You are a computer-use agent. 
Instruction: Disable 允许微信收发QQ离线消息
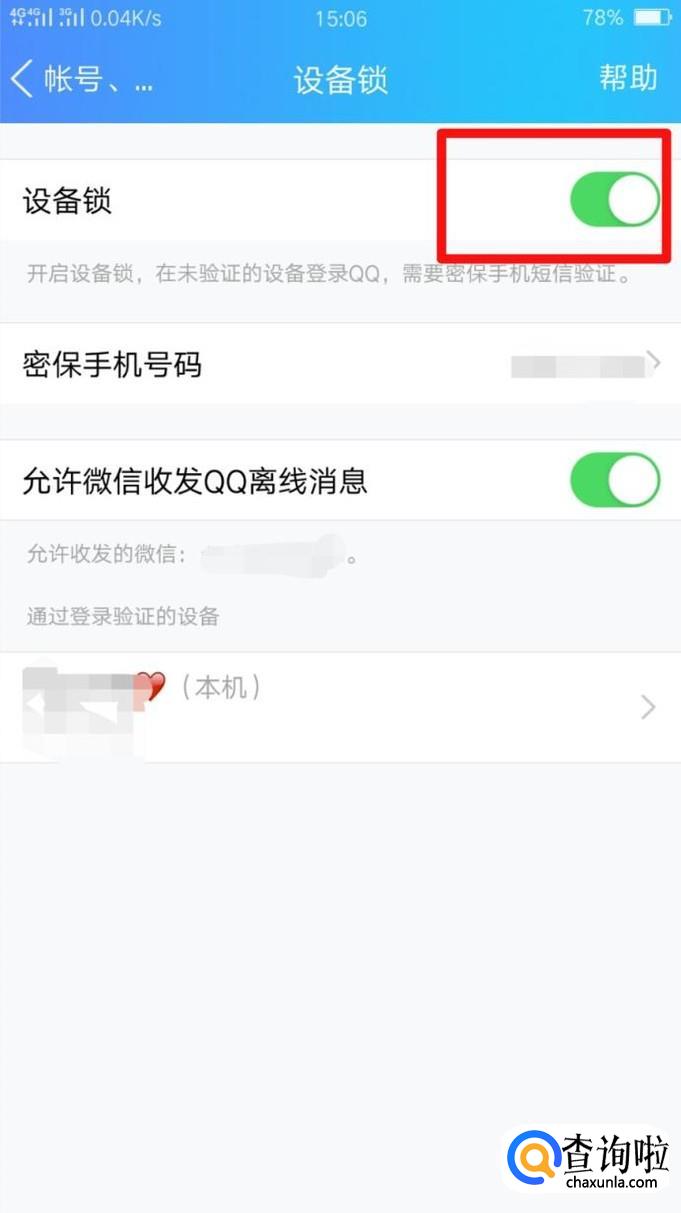[x=615, y=480]
